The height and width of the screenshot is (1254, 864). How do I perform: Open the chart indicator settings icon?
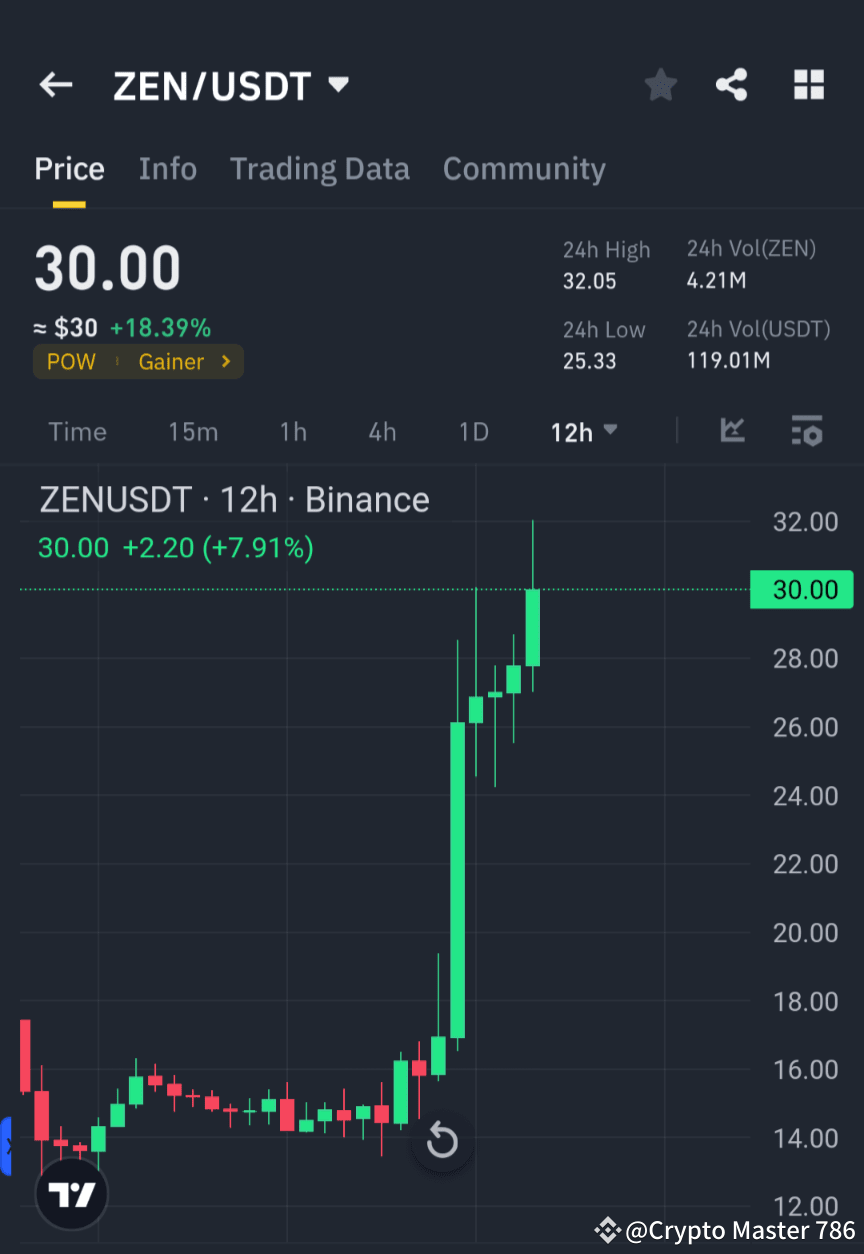(x=806, y=431)
